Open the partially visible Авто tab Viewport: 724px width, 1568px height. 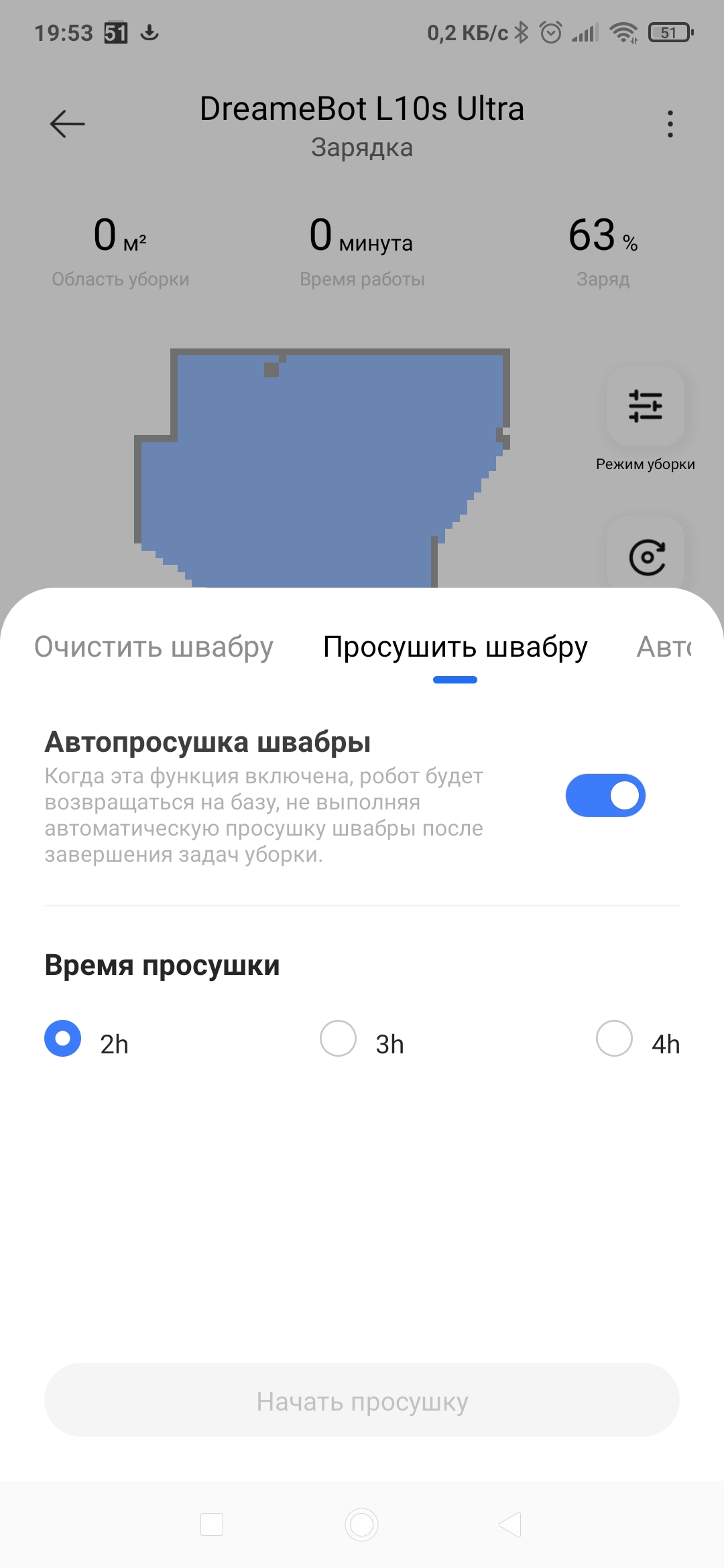click(x=664, y=647)
